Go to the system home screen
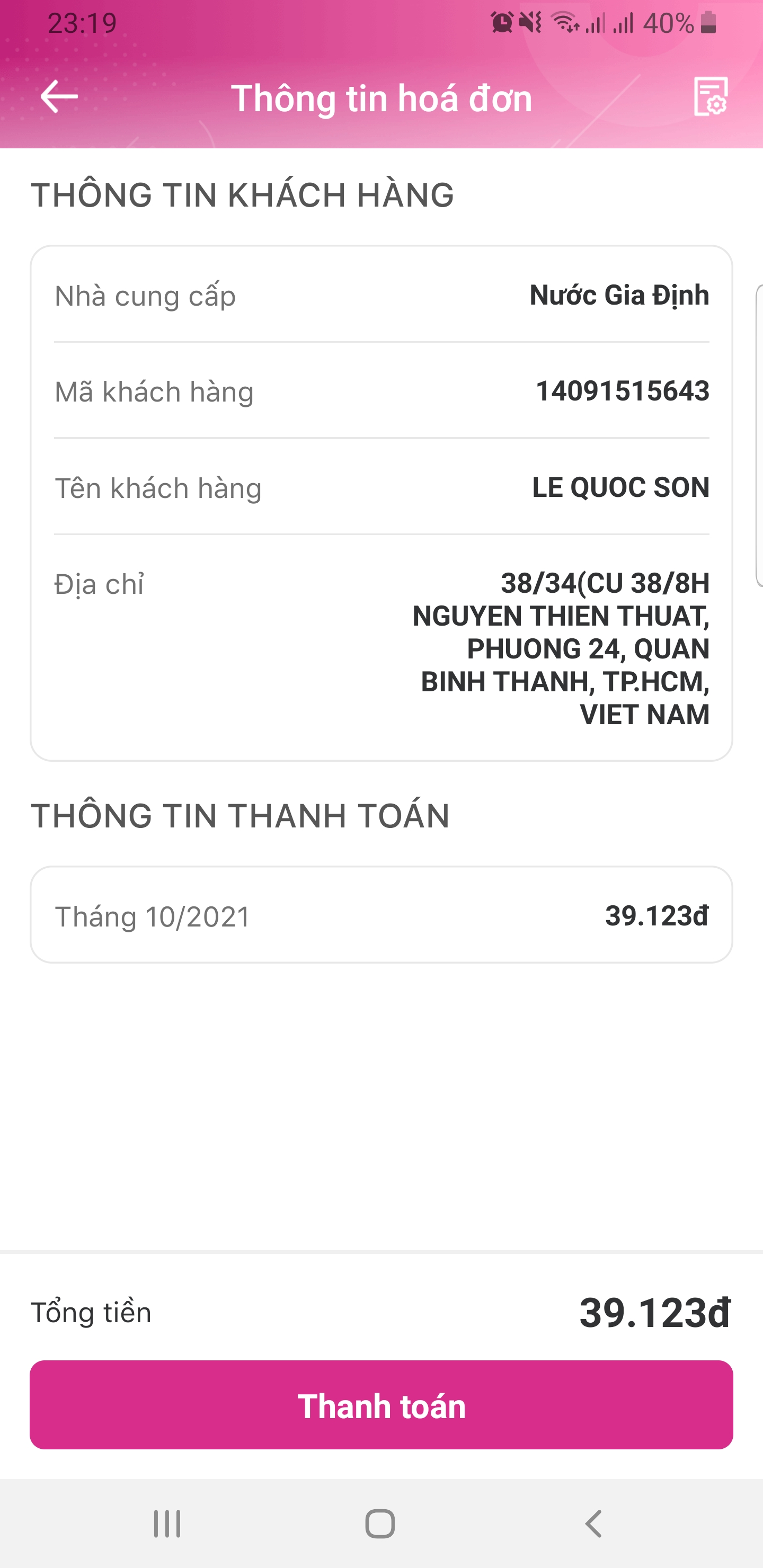Screen dimensions: 763x1568 point(380,1524)
